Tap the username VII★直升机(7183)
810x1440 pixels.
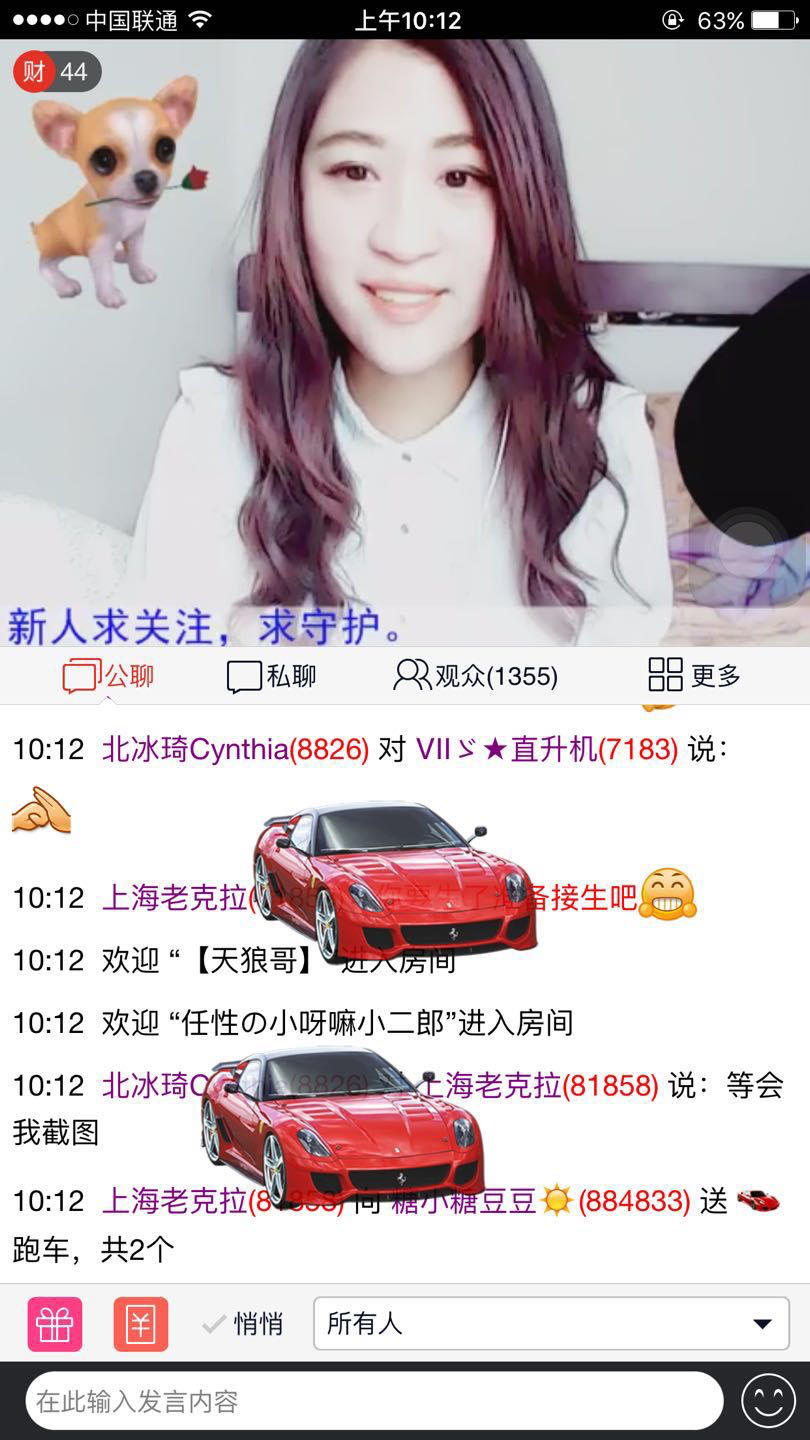click(x=546, y=749)
